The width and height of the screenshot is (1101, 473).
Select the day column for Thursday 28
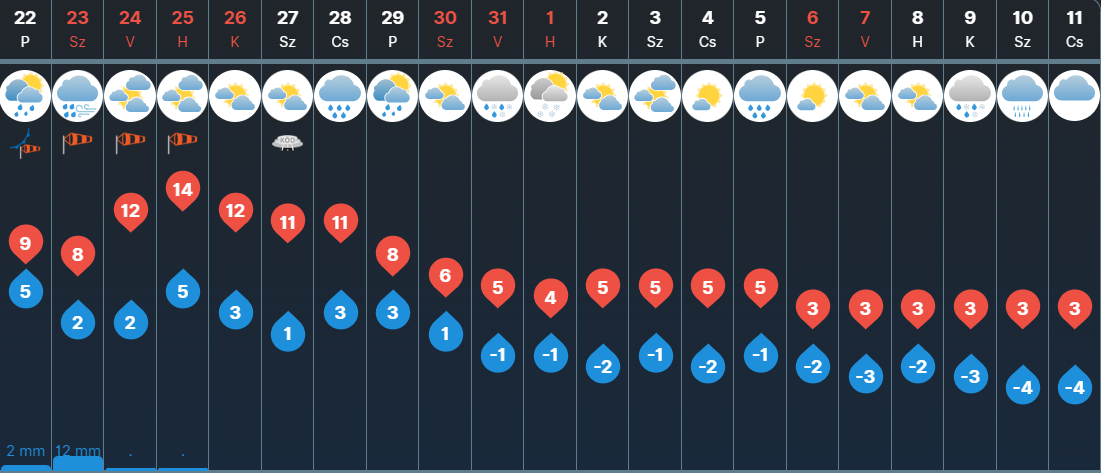[340, 30]
